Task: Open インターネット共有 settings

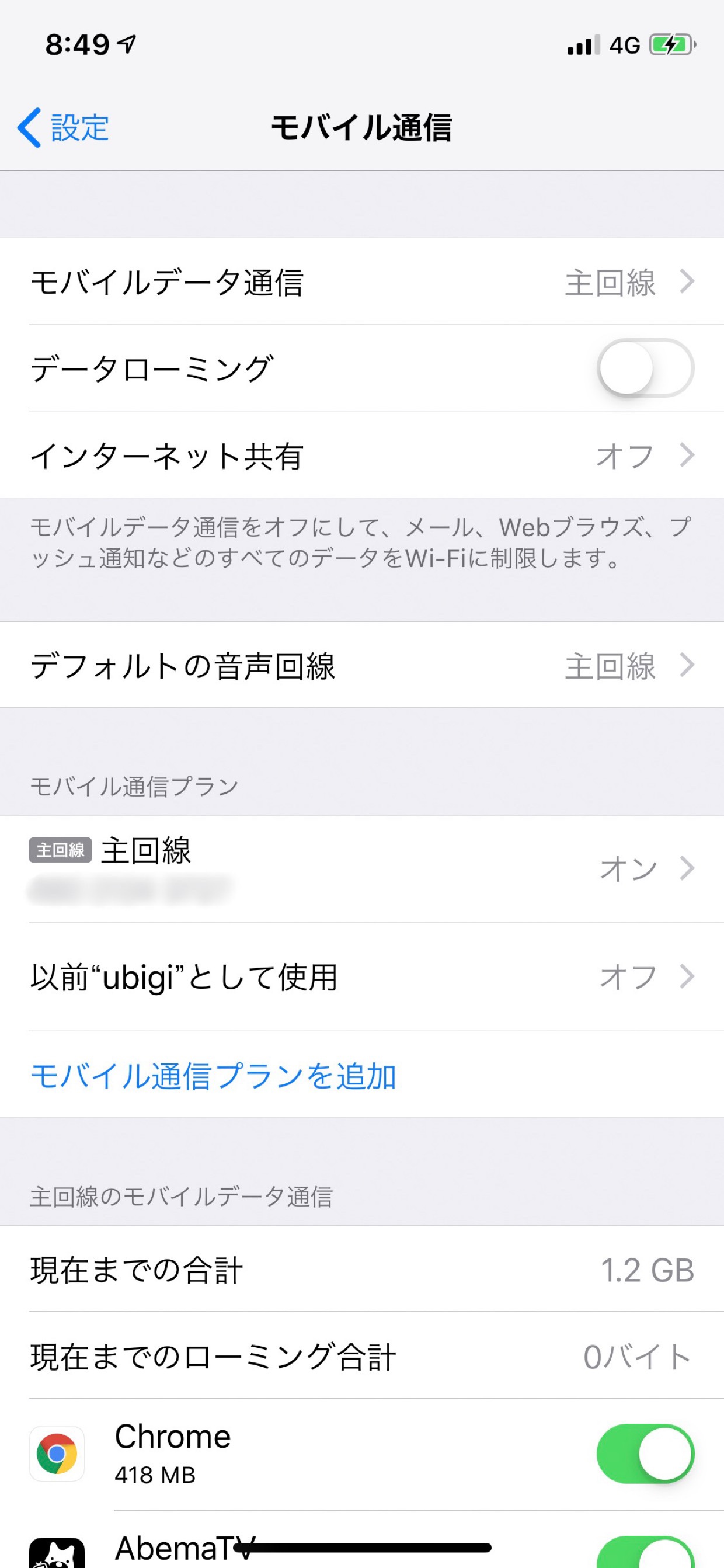Action: [361, 456]
